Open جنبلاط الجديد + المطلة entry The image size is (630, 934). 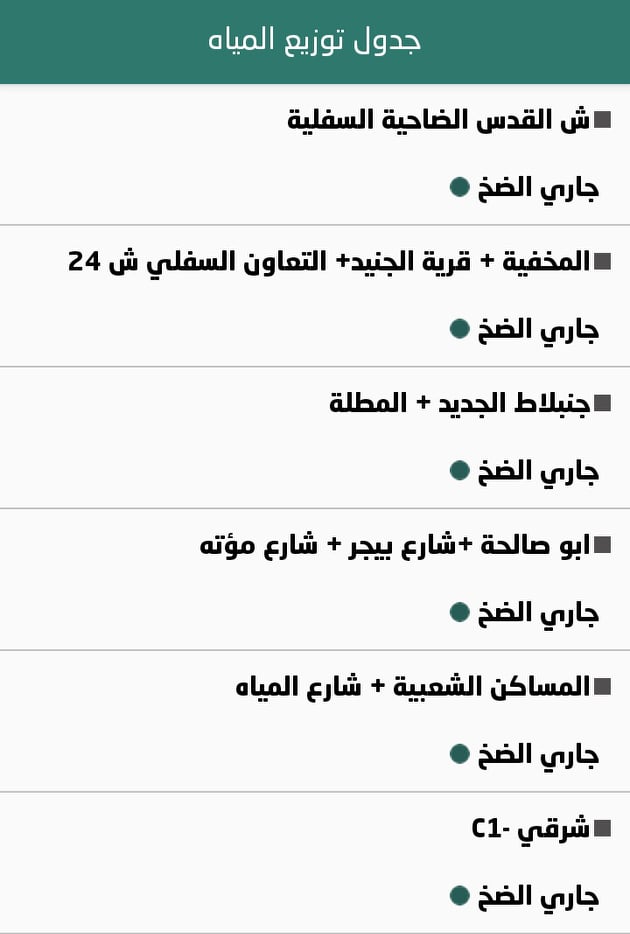459,404
